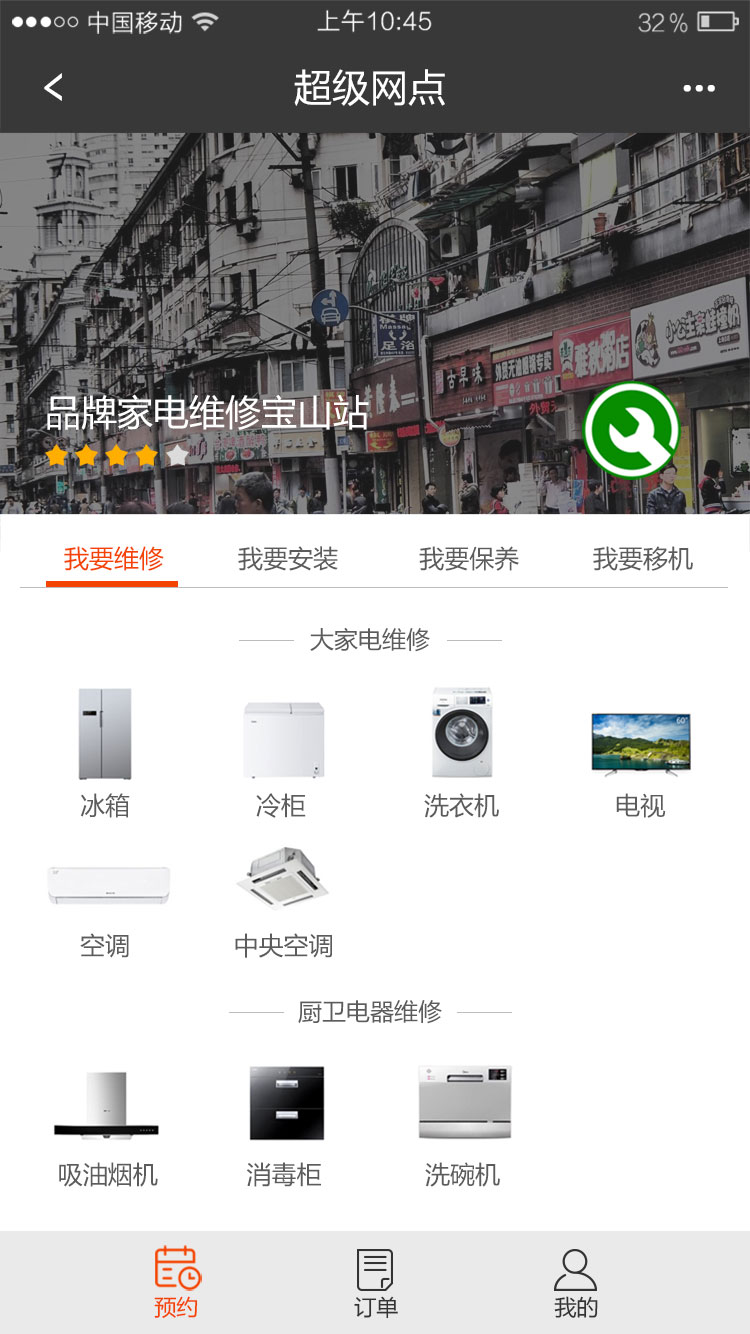The image size is (750, 1334).
Task: Choose 冰箱 repair
Action: (x=105, y=752)
